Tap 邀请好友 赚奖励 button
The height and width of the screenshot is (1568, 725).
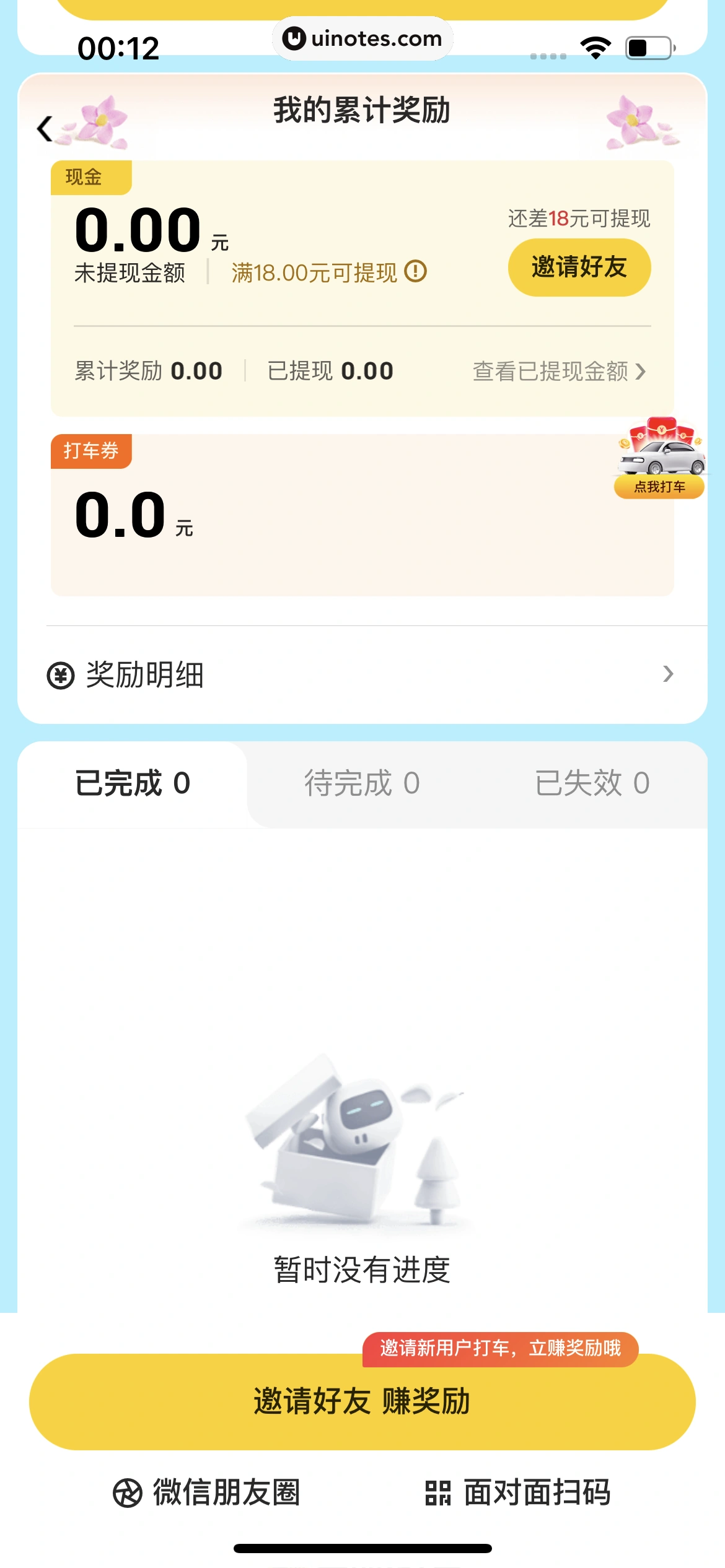click(x=362, y=1401)
